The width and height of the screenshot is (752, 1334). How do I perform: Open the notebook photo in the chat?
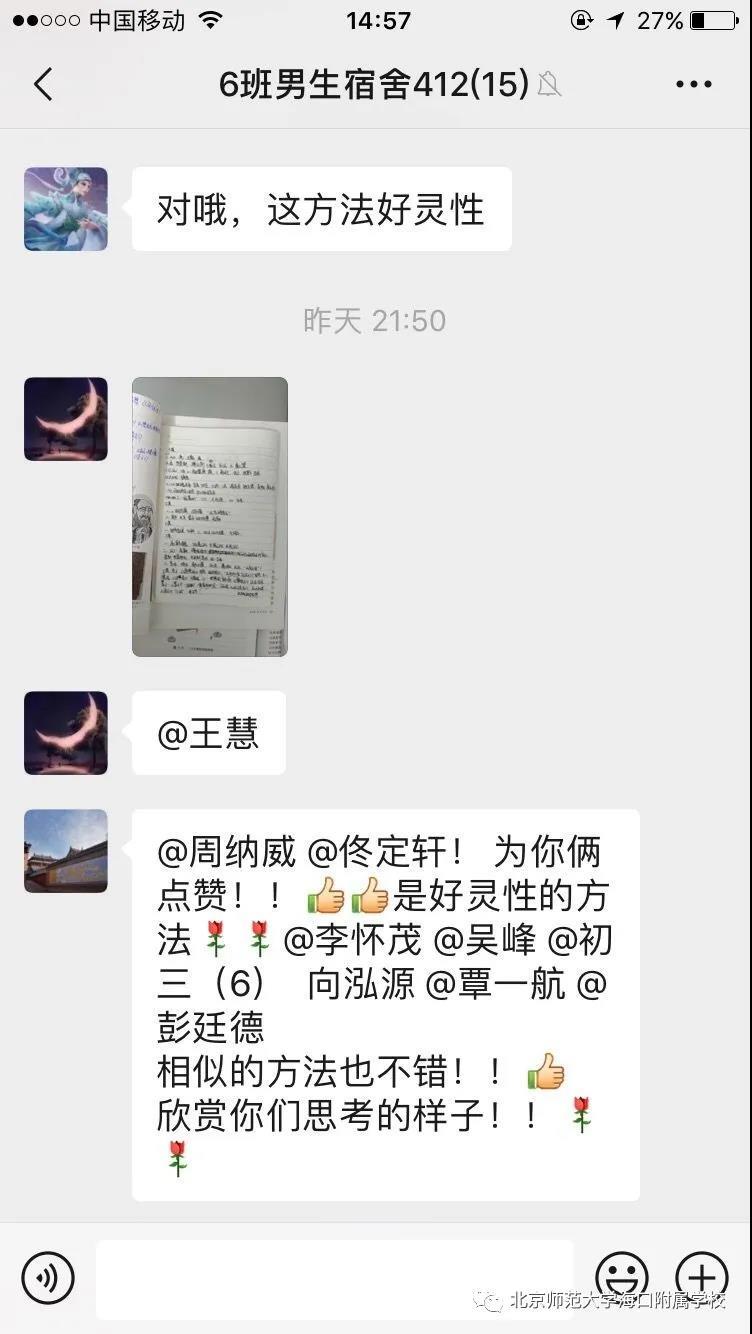210,516
